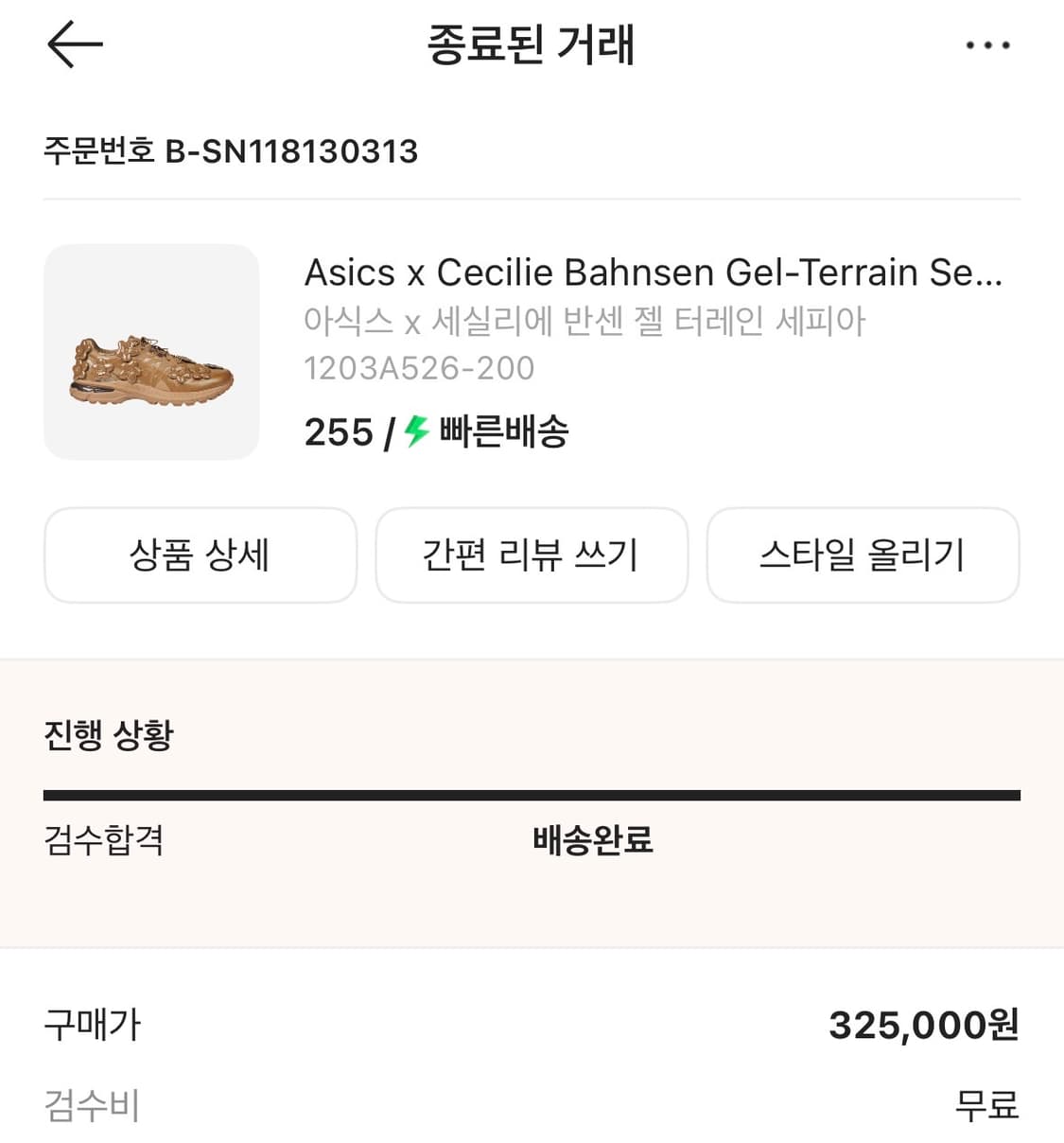Click the order number B-SN118130313
Image resolution: width=1064 pixels, height=1143 pixels.
pyautogui.click(x=231, y=150)
